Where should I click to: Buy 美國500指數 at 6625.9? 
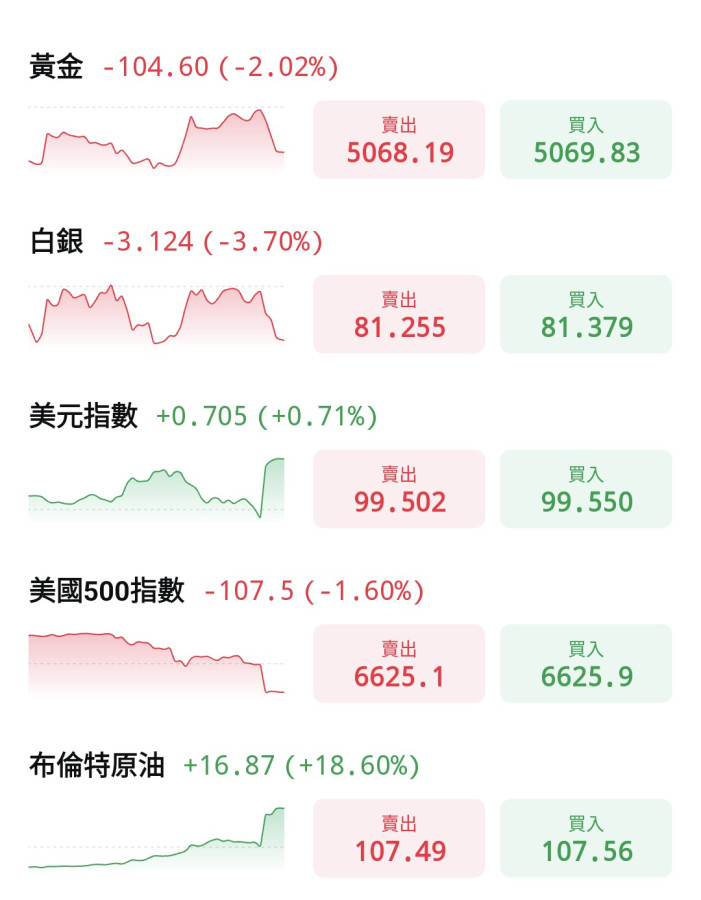pos(586,664)
